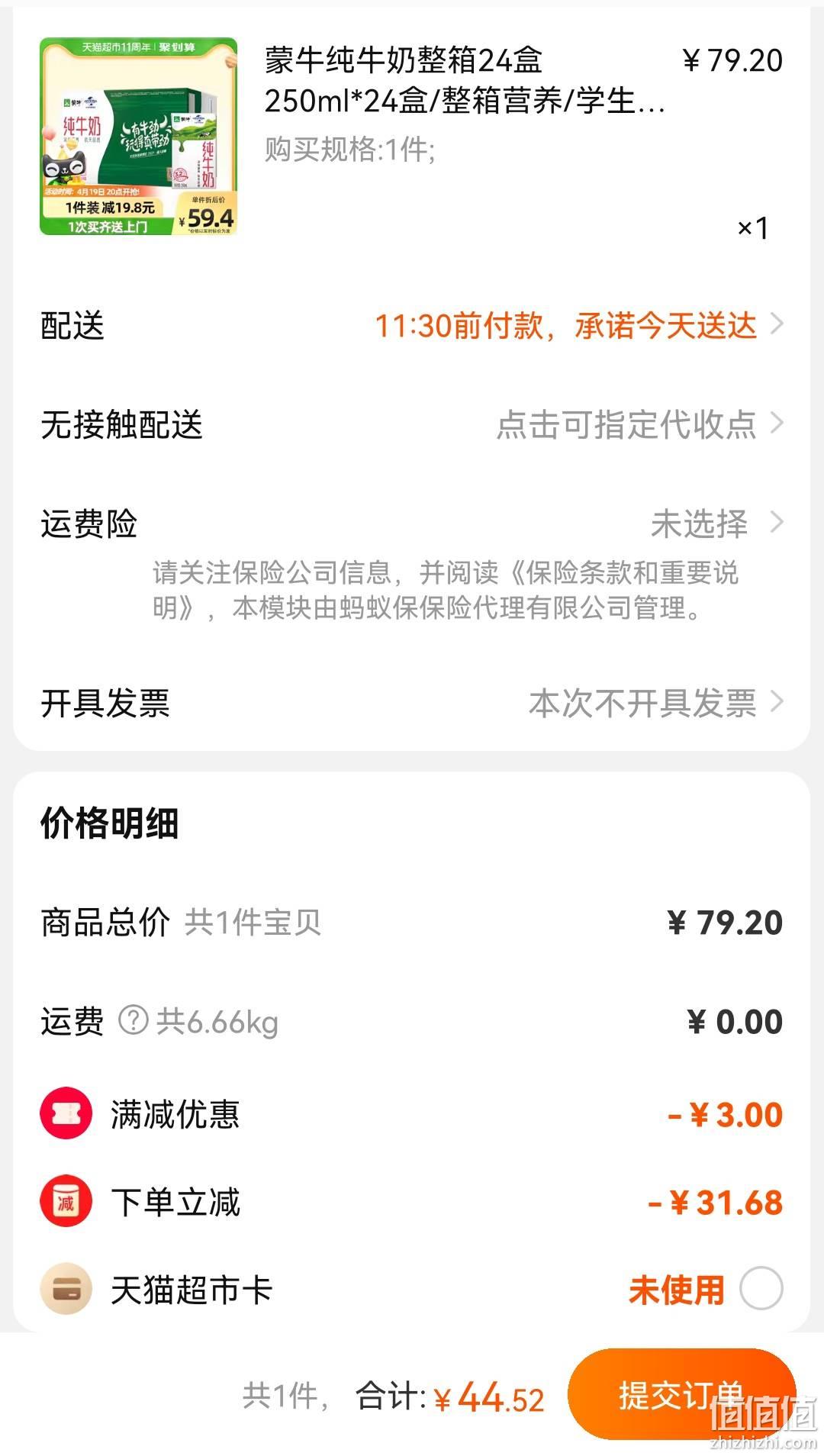Open the 运费险 insurance selection
The width and height of the screenshot is (824, 1456).
coord(412,523)
